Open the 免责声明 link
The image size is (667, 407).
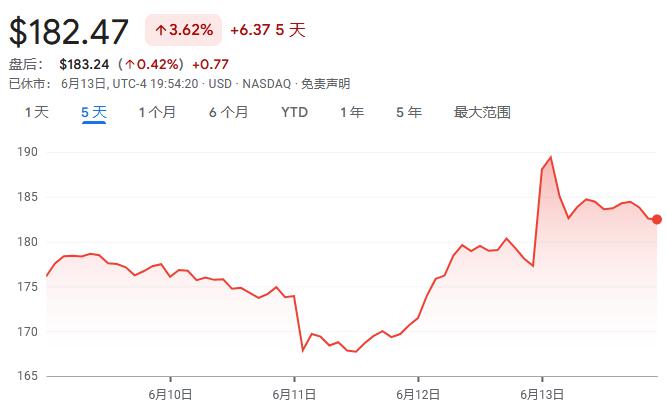click(325, 84)
